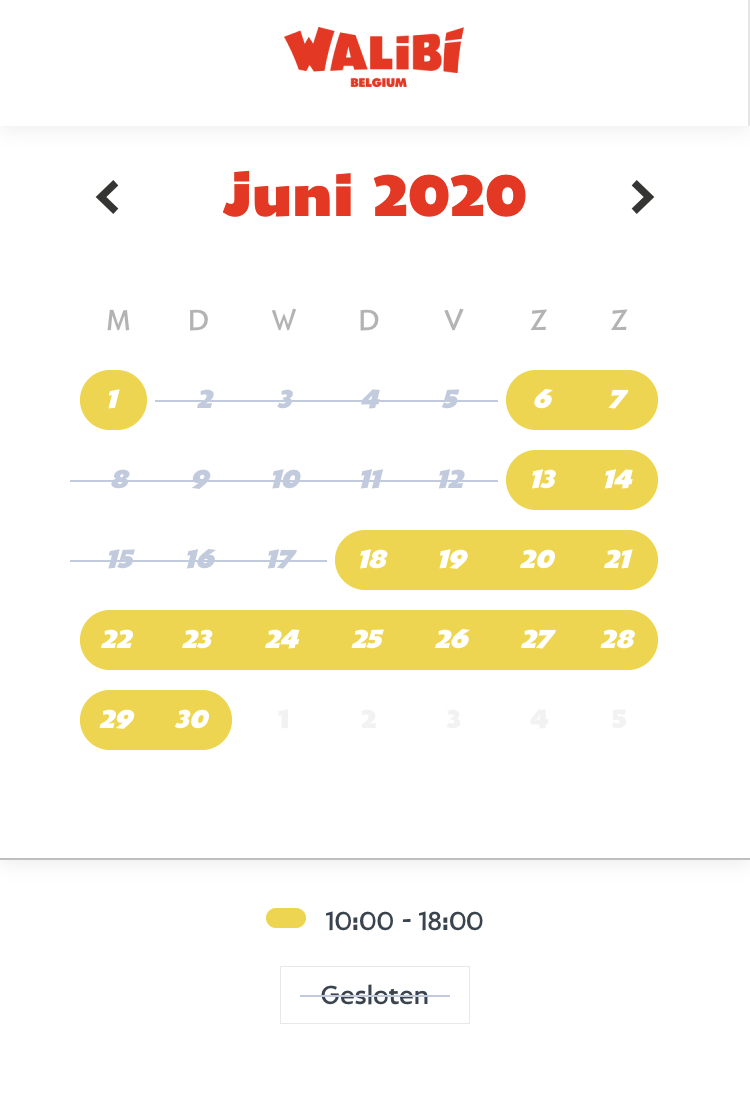Select Sunday June 28
The image size is (750, 1113).
(618, 640)
